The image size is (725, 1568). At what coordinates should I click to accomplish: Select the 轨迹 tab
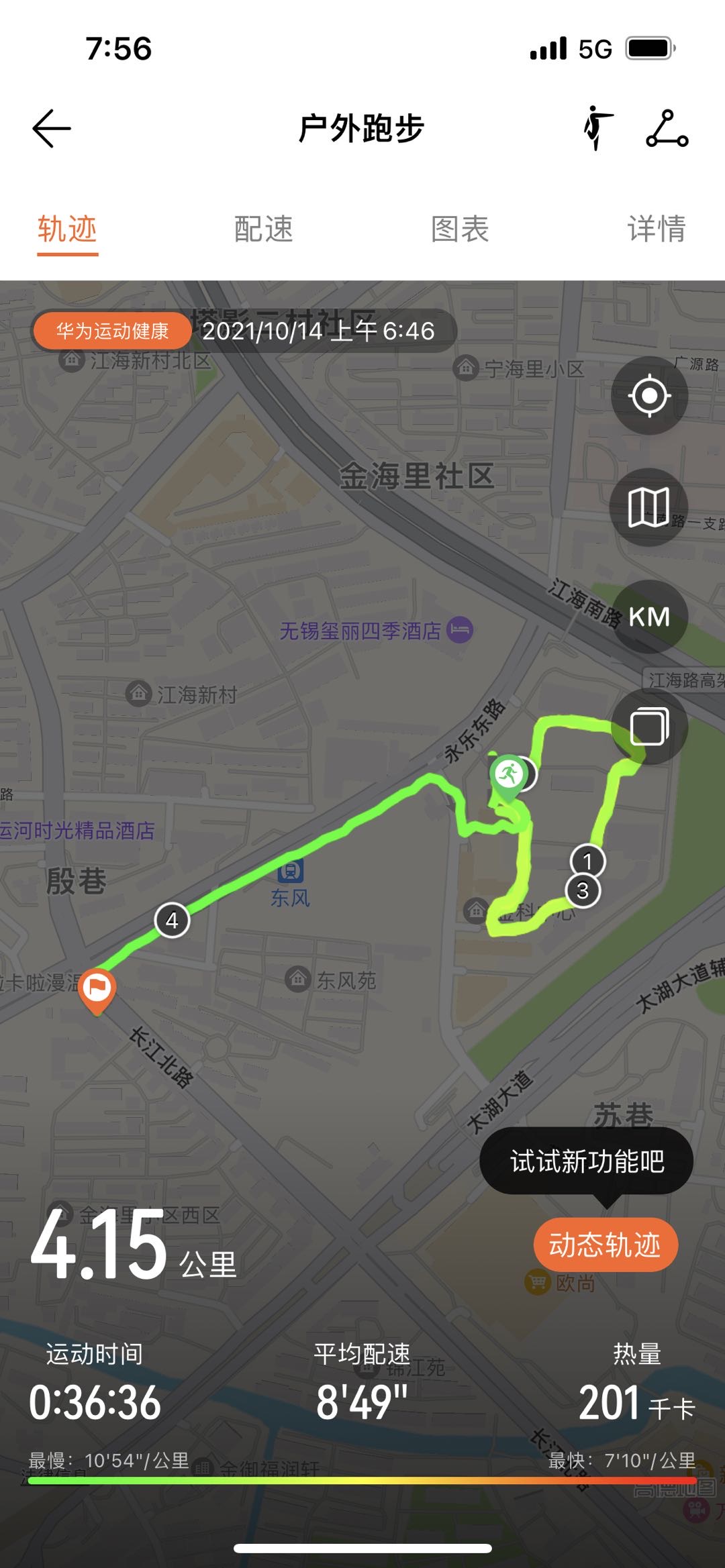tap(67, 229)
